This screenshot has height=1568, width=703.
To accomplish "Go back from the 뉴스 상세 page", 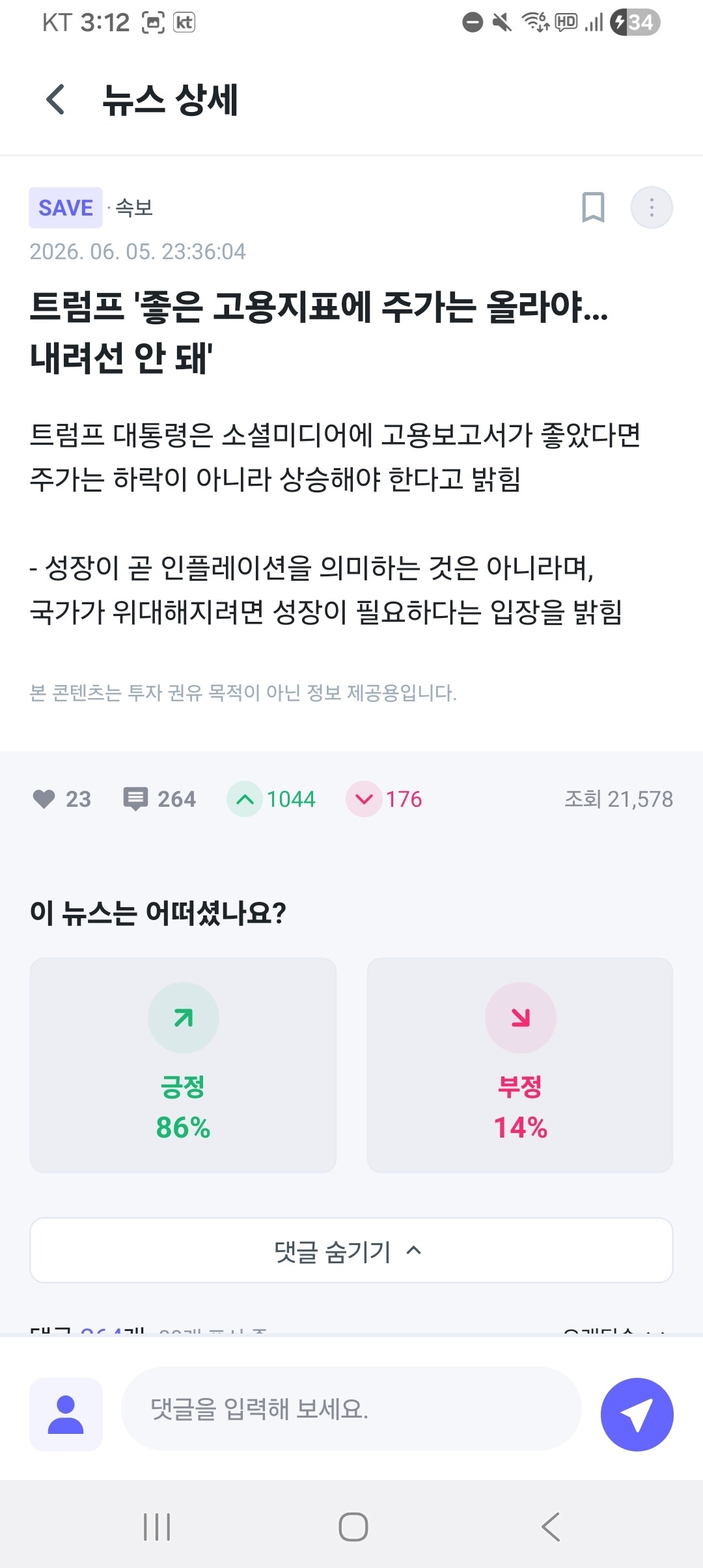I will [56, 100].
